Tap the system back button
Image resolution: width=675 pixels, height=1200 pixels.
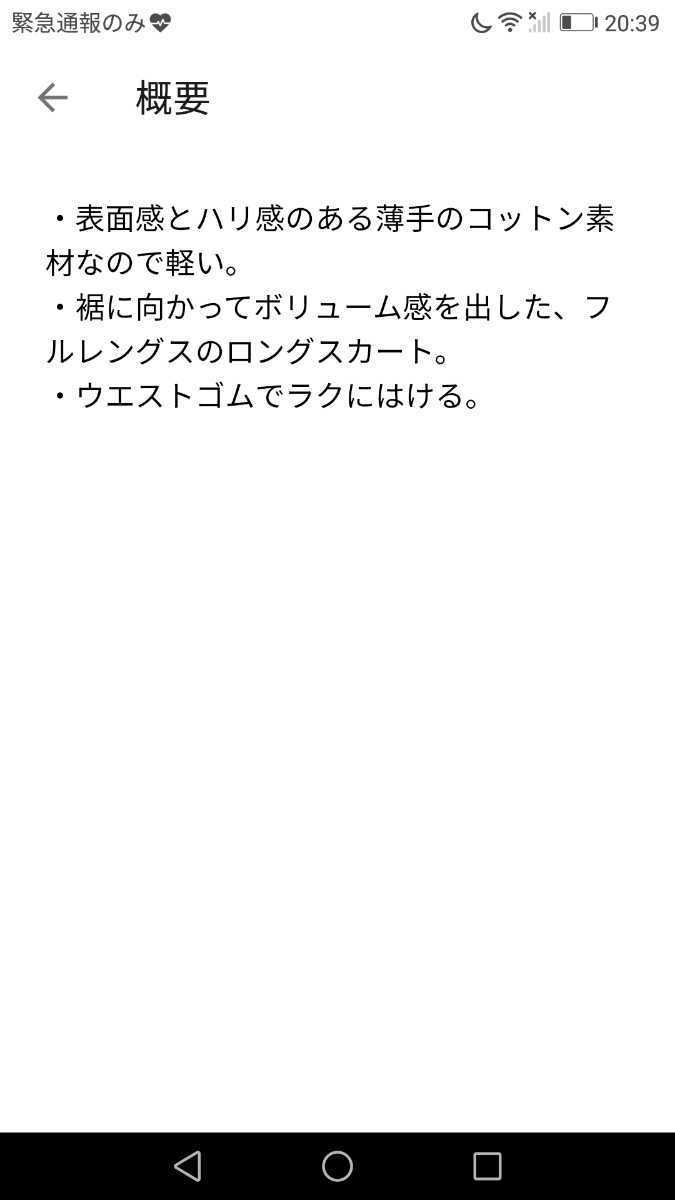(x=187, y=1166)
